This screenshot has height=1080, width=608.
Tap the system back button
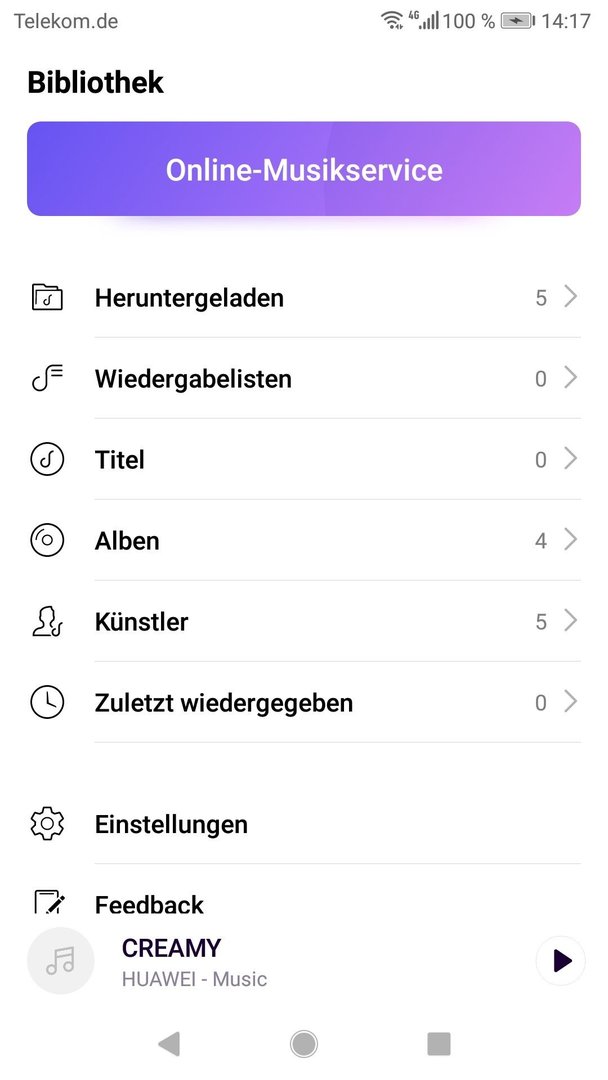[x=169, y=1044]
